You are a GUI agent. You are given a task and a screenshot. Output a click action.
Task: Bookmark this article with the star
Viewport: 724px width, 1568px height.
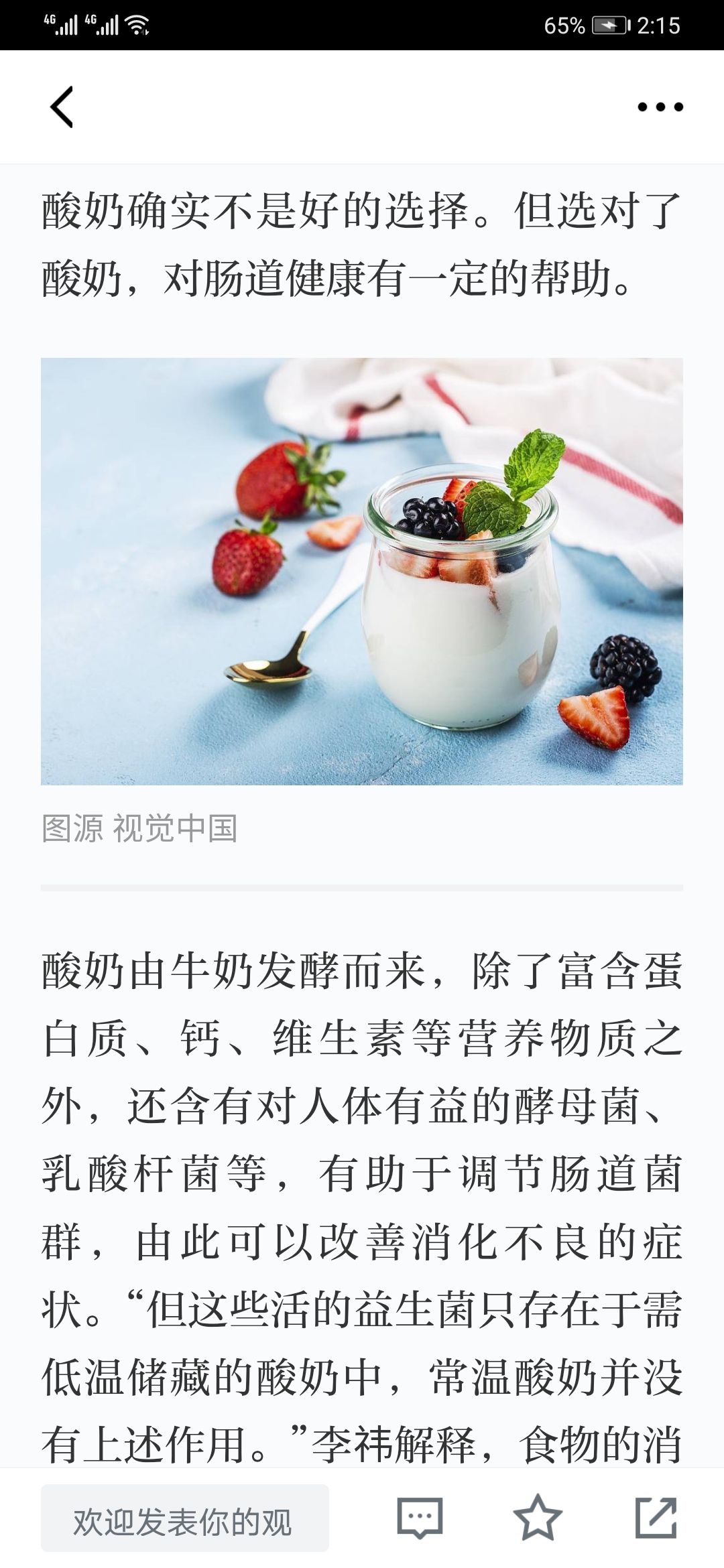[x=537, y=1518]
